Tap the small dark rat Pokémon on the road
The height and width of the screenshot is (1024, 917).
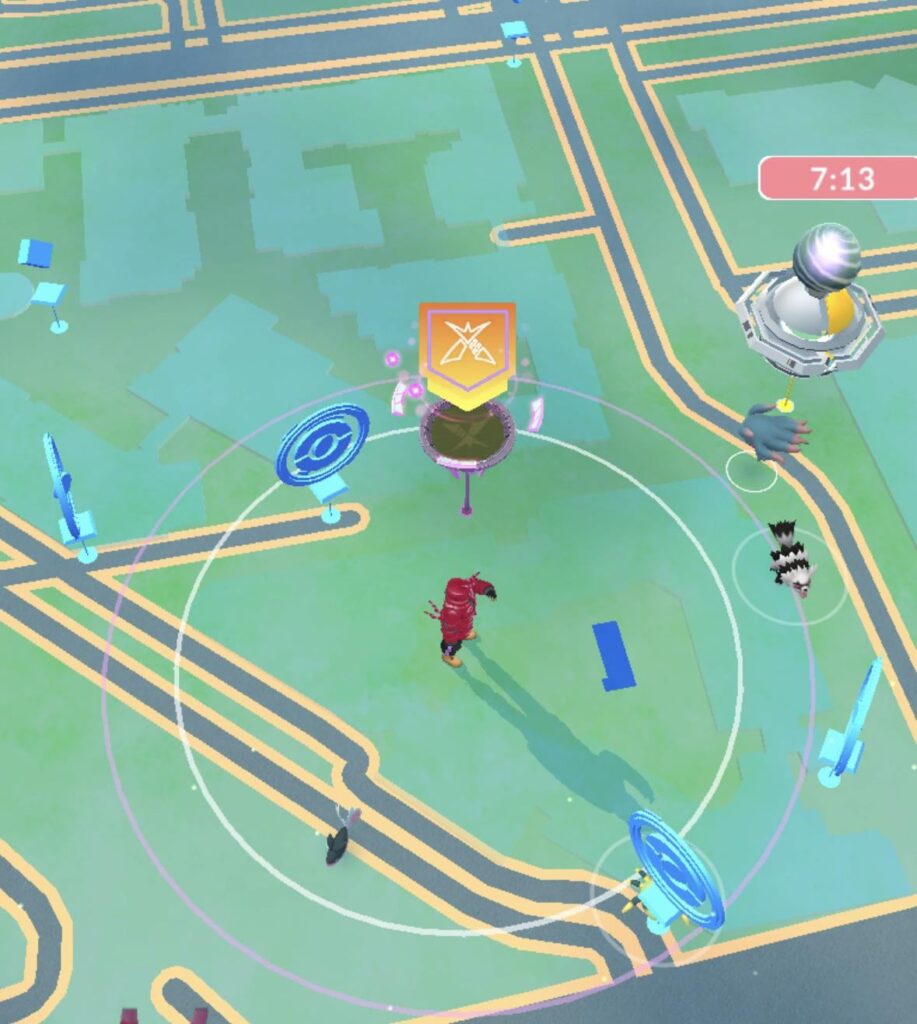pyautogui.click(x=339, y=843)
